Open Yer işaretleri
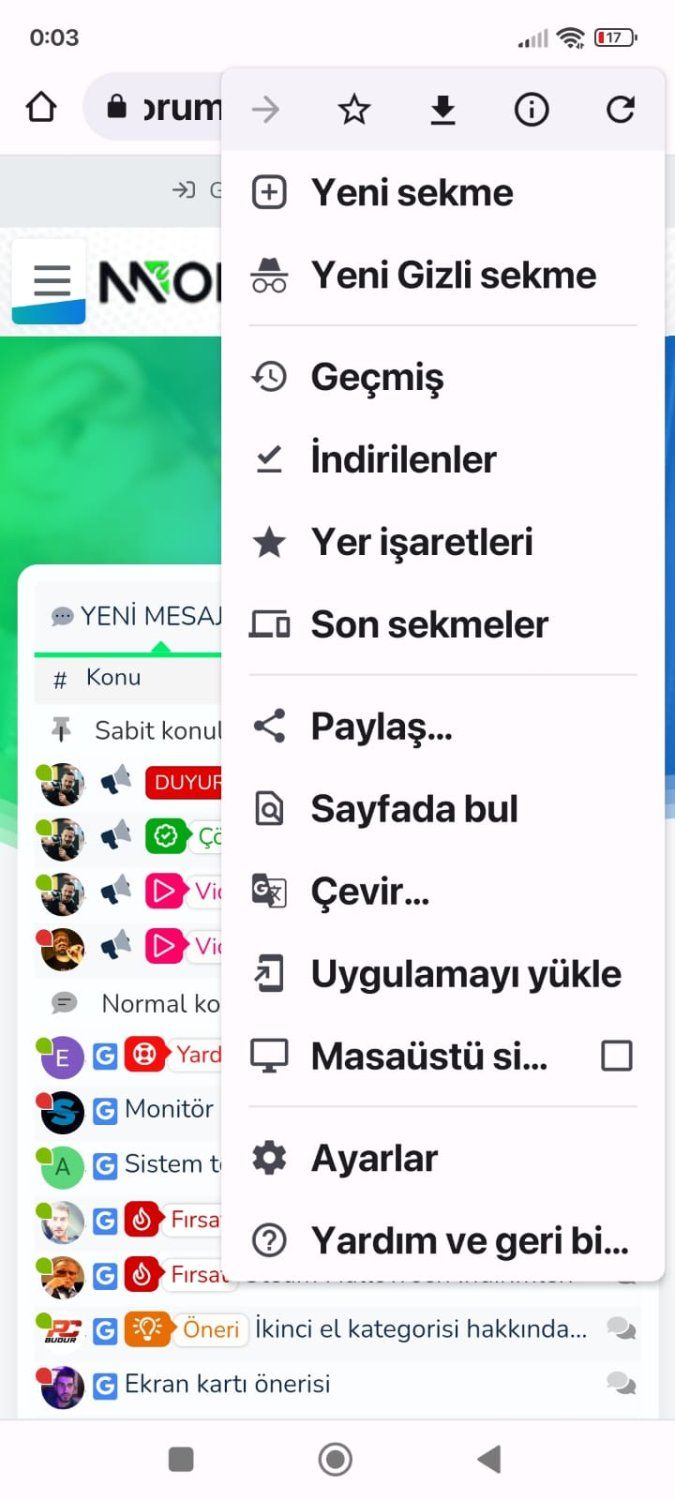This screenshot has height=1500, width=675. coord(421,542)
